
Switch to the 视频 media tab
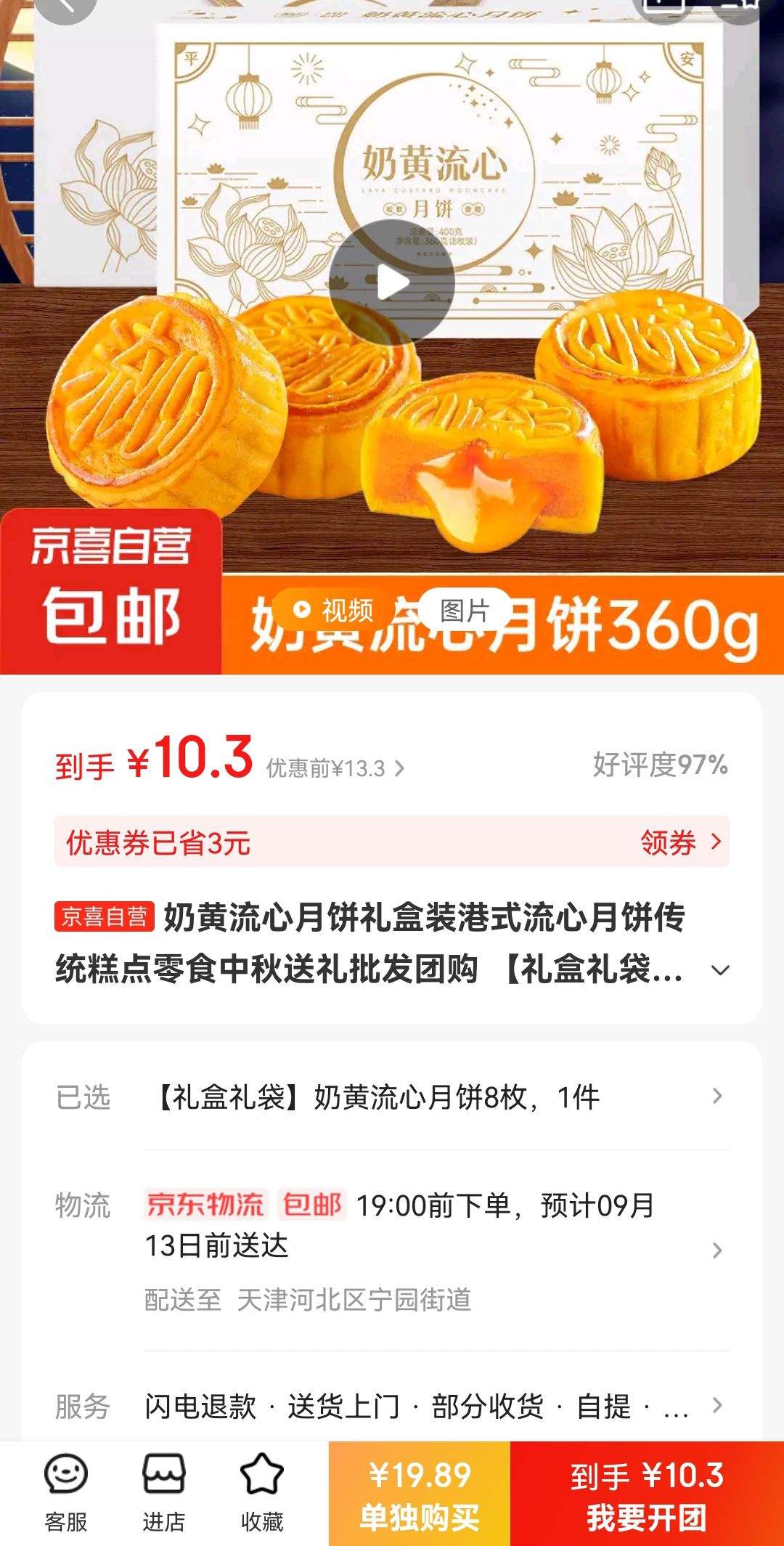coord(335,611)
